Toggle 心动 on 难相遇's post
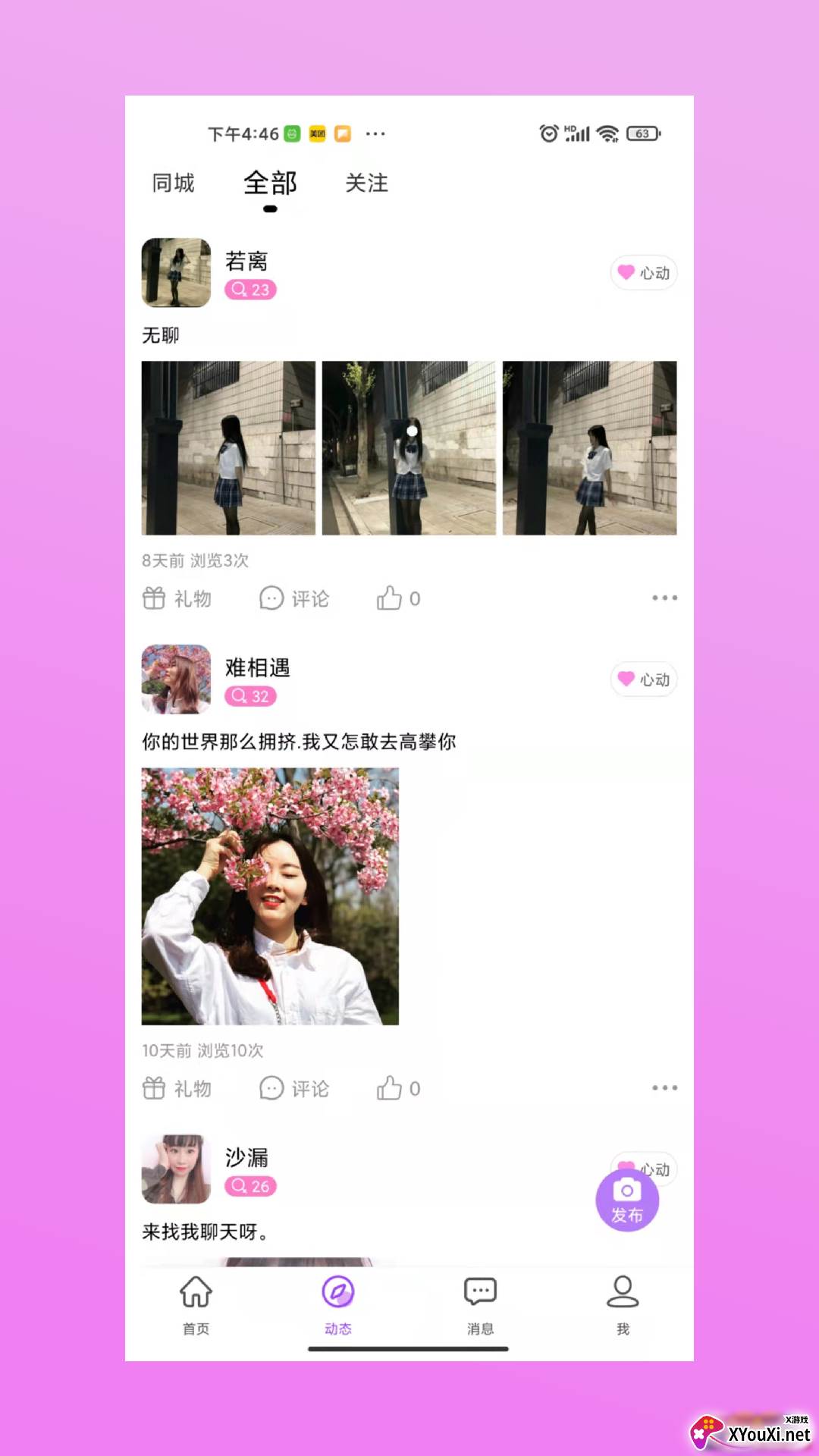The image size is (819, 1456). coord(643,679)
